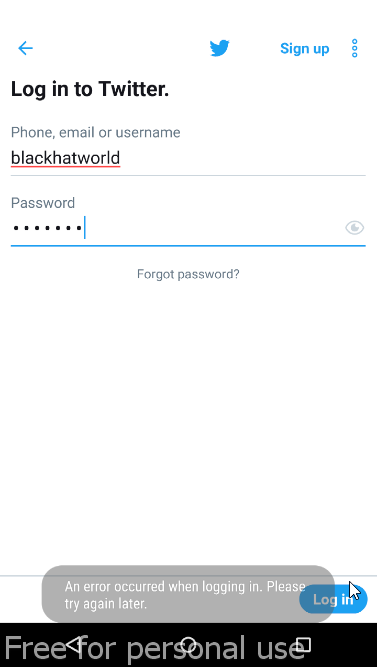Focus the phone, email or username field
This screenshot has width=377, height=667.
(188, 158)
